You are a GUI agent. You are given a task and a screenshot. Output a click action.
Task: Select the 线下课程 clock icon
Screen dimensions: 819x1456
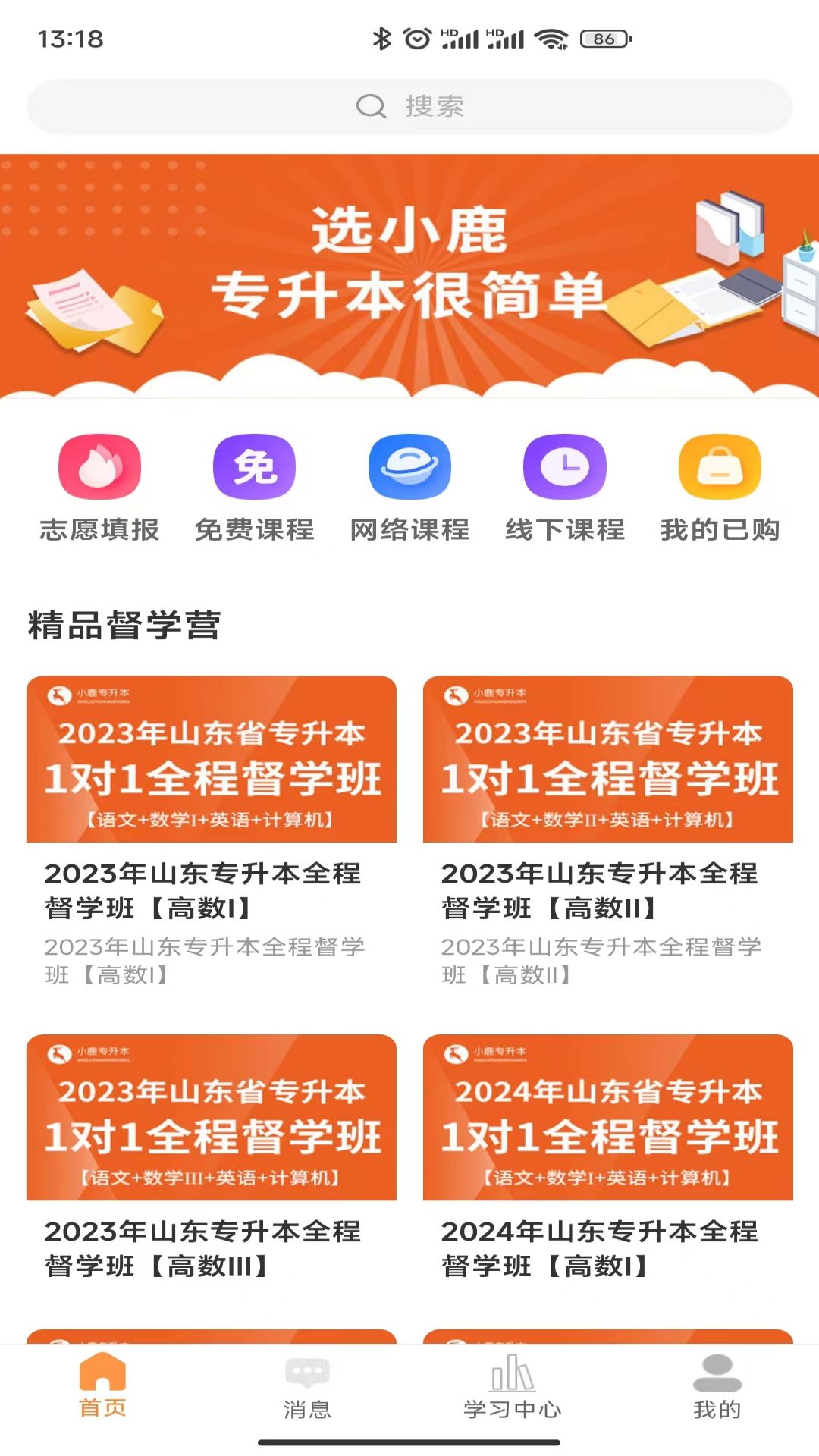pos(564,467)
